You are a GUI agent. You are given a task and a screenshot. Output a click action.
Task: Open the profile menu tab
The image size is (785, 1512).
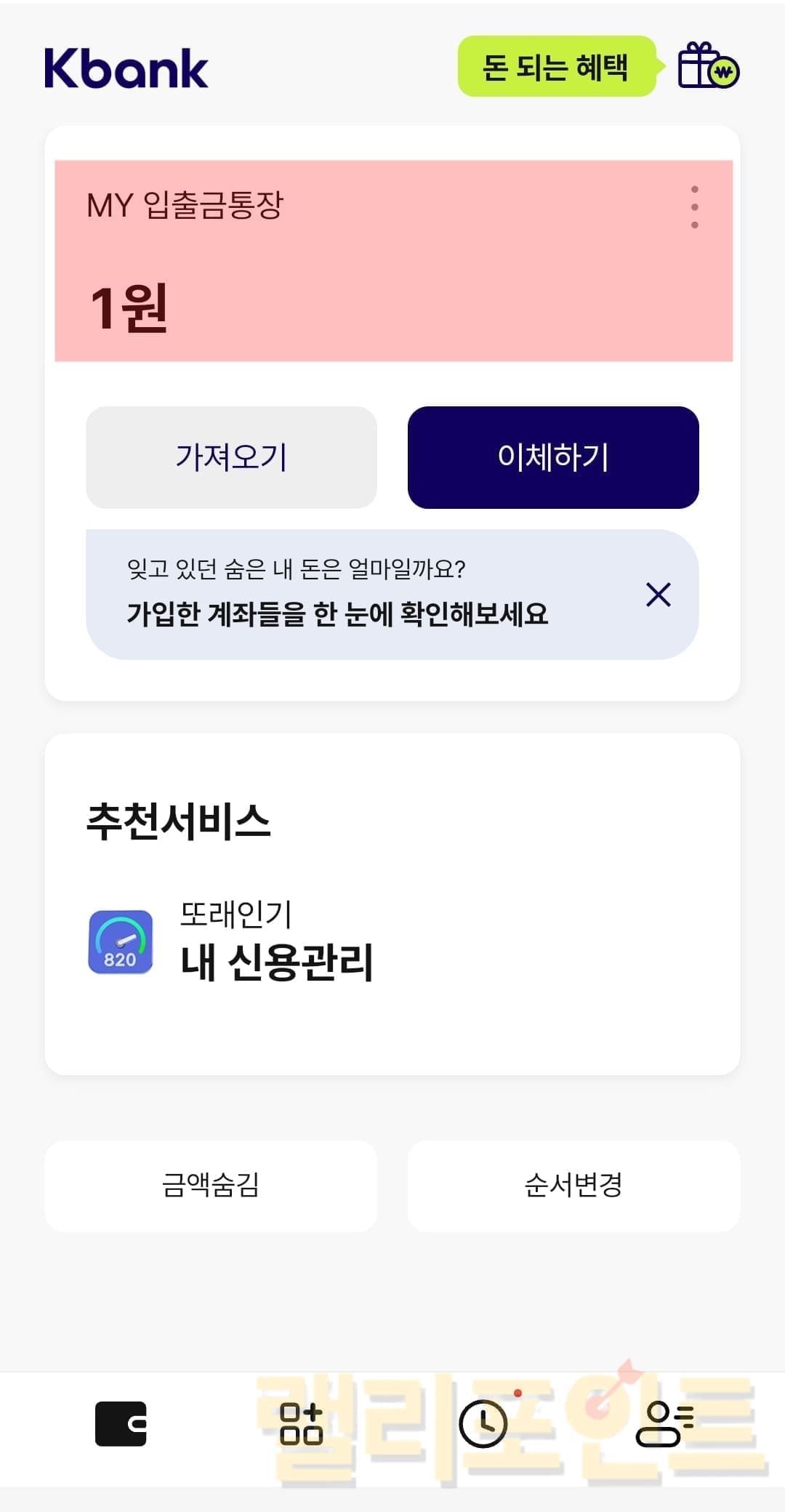(x=664, y=1423)
